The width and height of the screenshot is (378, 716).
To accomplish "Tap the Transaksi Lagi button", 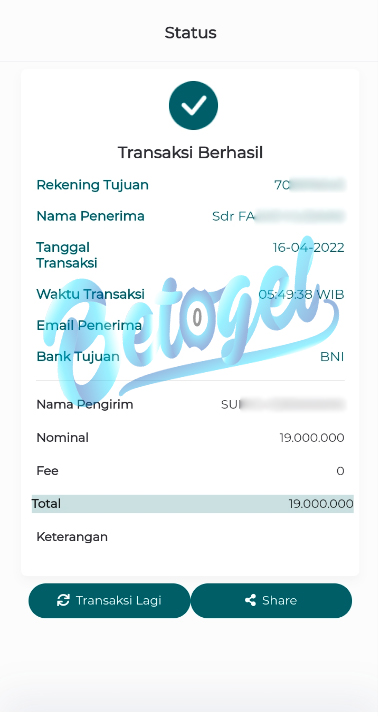I will coord(109,600).
